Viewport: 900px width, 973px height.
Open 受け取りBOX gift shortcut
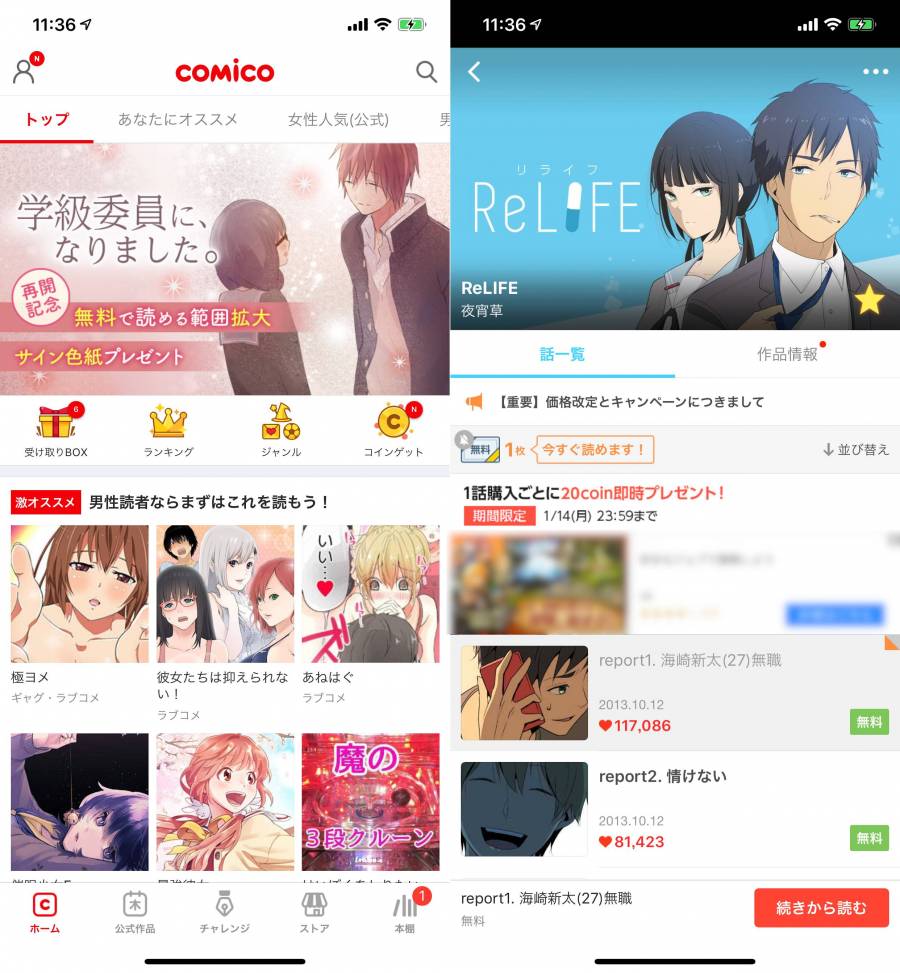[x=56, y=430]
